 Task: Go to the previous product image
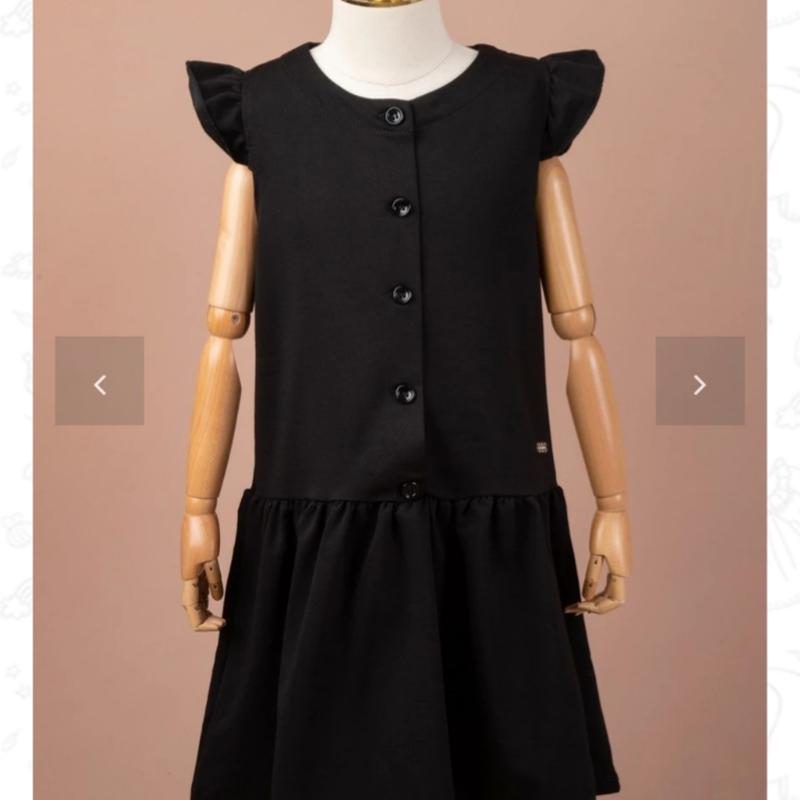point(99,381)
